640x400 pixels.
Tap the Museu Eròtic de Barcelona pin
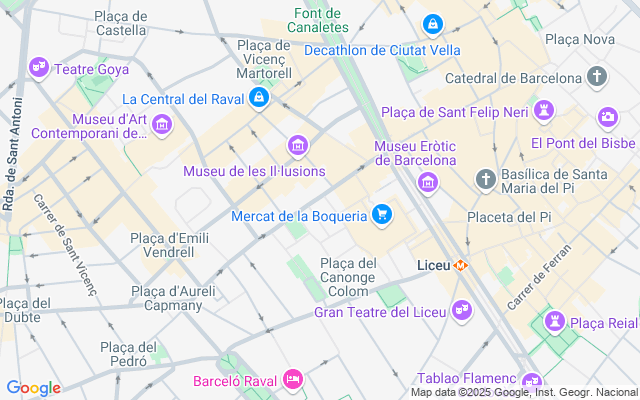[x=428, y=182]
